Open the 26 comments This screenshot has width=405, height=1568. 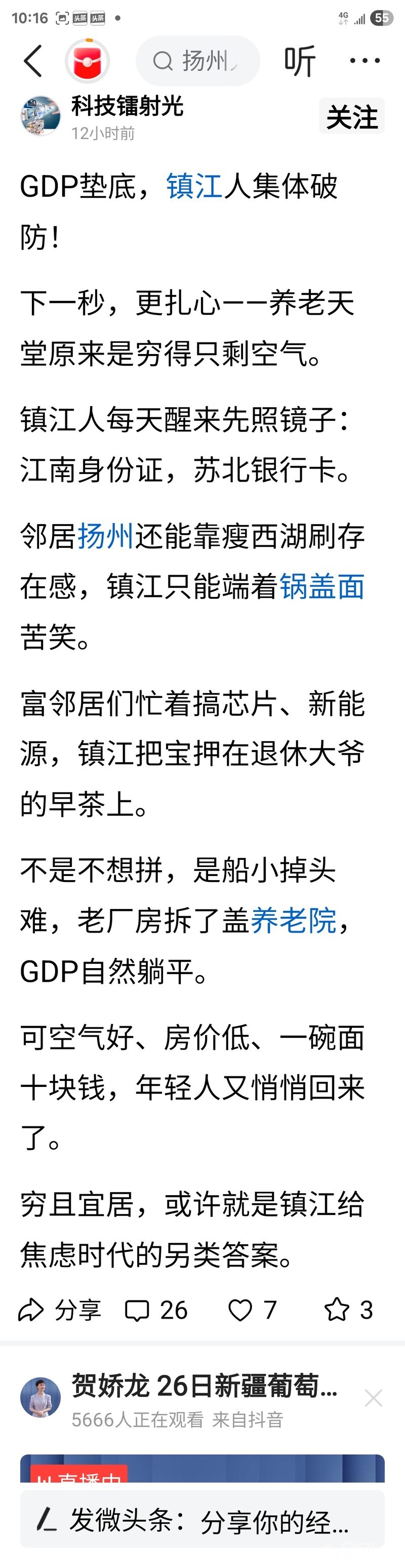pyautogui.click(x=156, y=1311)
